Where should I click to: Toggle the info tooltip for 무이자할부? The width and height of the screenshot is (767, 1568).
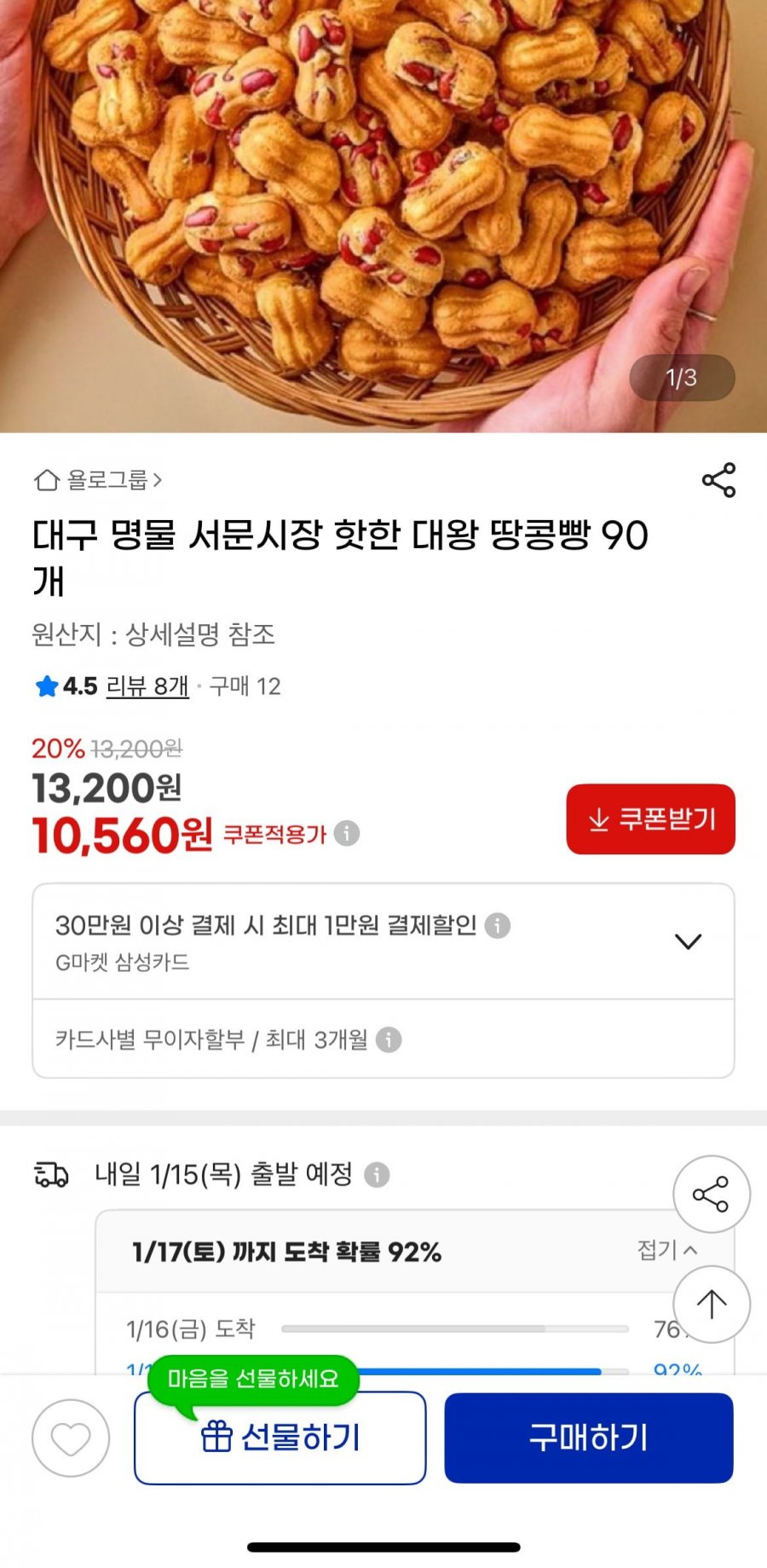click(x=390, y=1039)
